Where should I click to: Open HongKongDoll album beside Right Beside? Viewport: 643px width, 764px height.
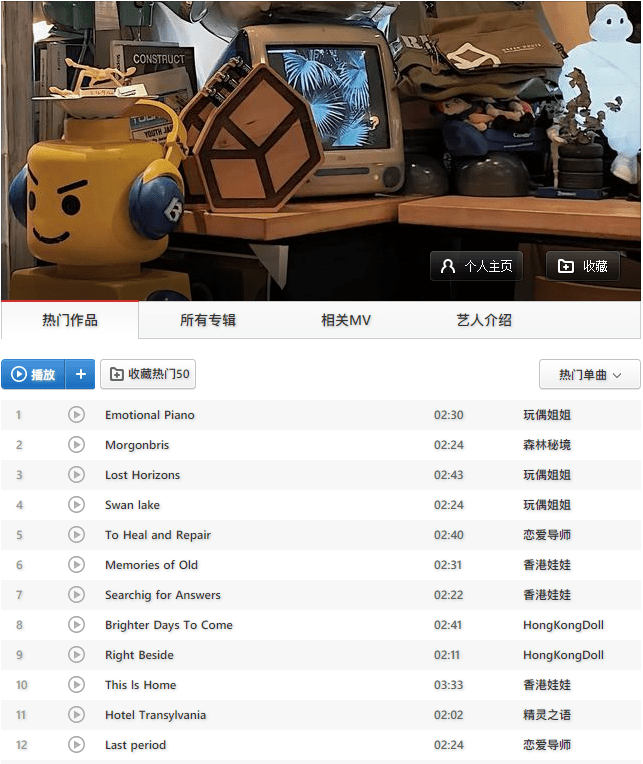click(x=563, y=655)
